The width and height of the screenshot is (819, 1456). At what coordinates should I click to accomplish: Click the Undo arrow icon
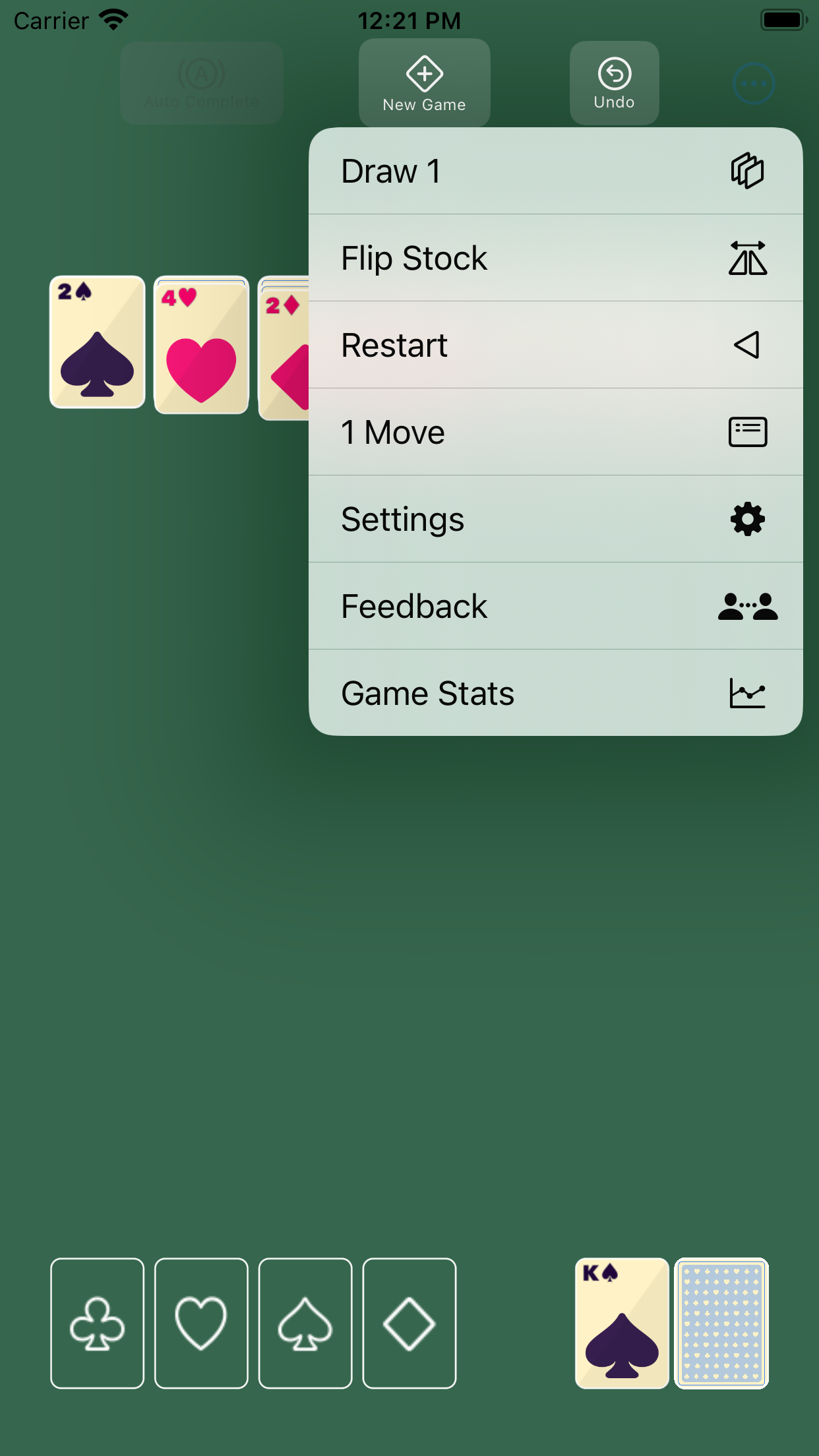coord(613,73)
